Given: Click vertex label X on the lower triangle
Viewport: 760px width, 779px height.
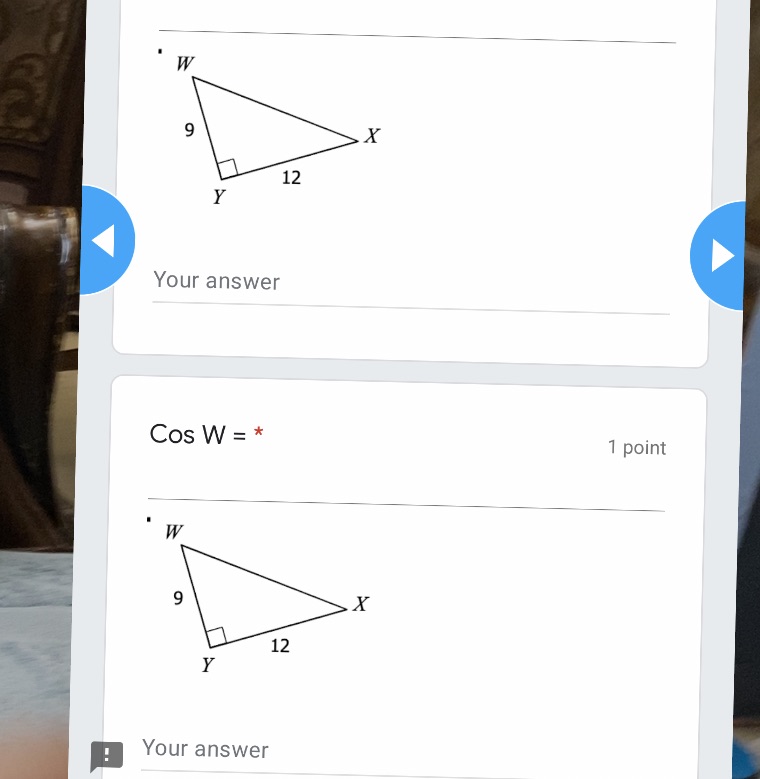Looking at the screenshot, I should (360, 604).
